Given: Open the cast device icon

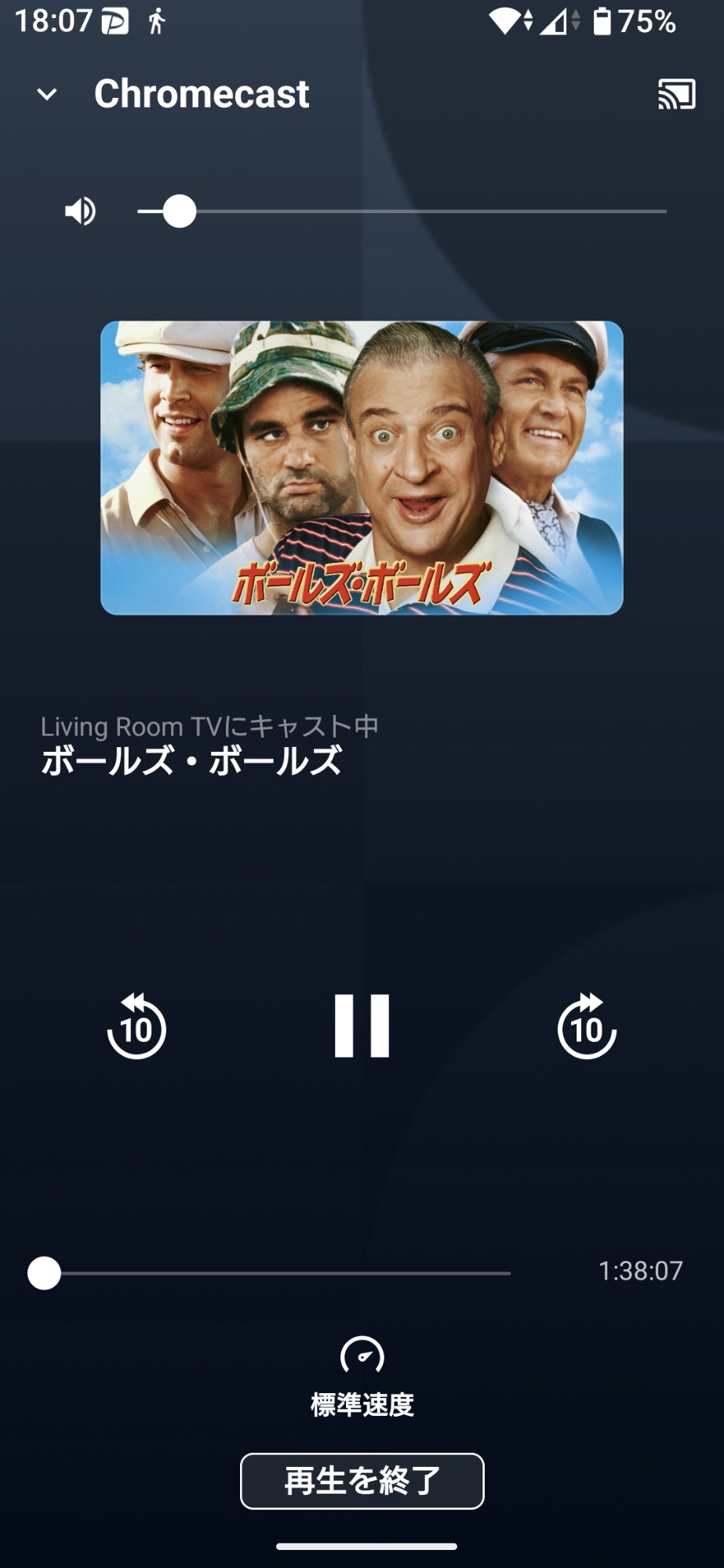Looking at the screenshot, I should click(676, 95).
